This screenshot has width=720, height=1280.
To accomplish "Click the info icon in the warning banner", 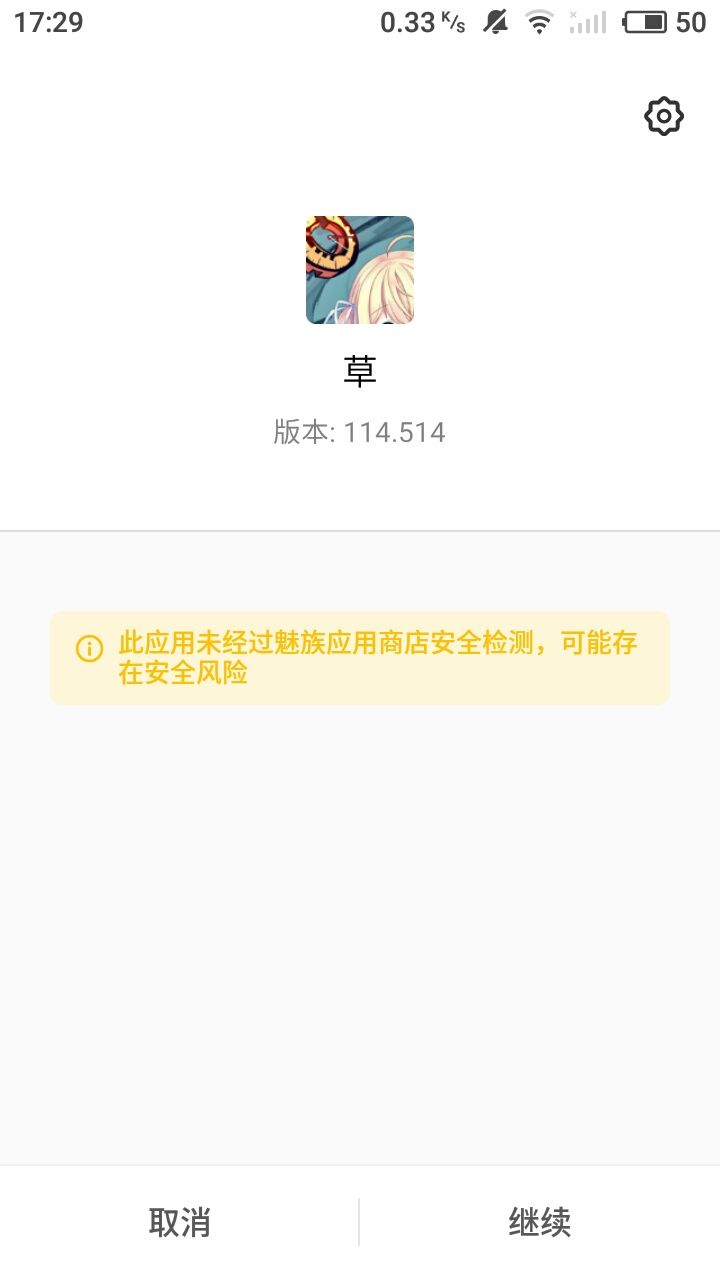I will (x=90, y=648).
